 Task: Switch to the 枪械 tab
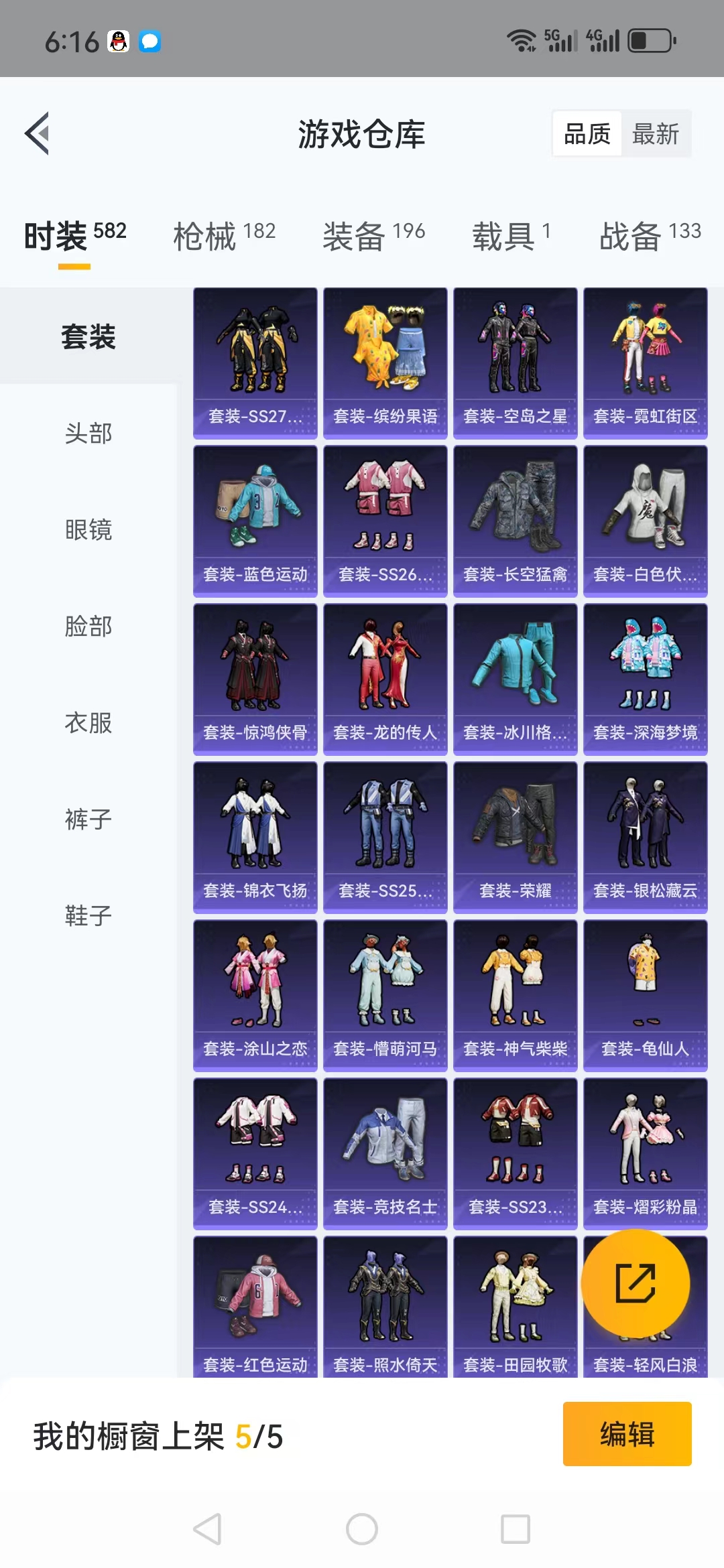pos(225,236)
